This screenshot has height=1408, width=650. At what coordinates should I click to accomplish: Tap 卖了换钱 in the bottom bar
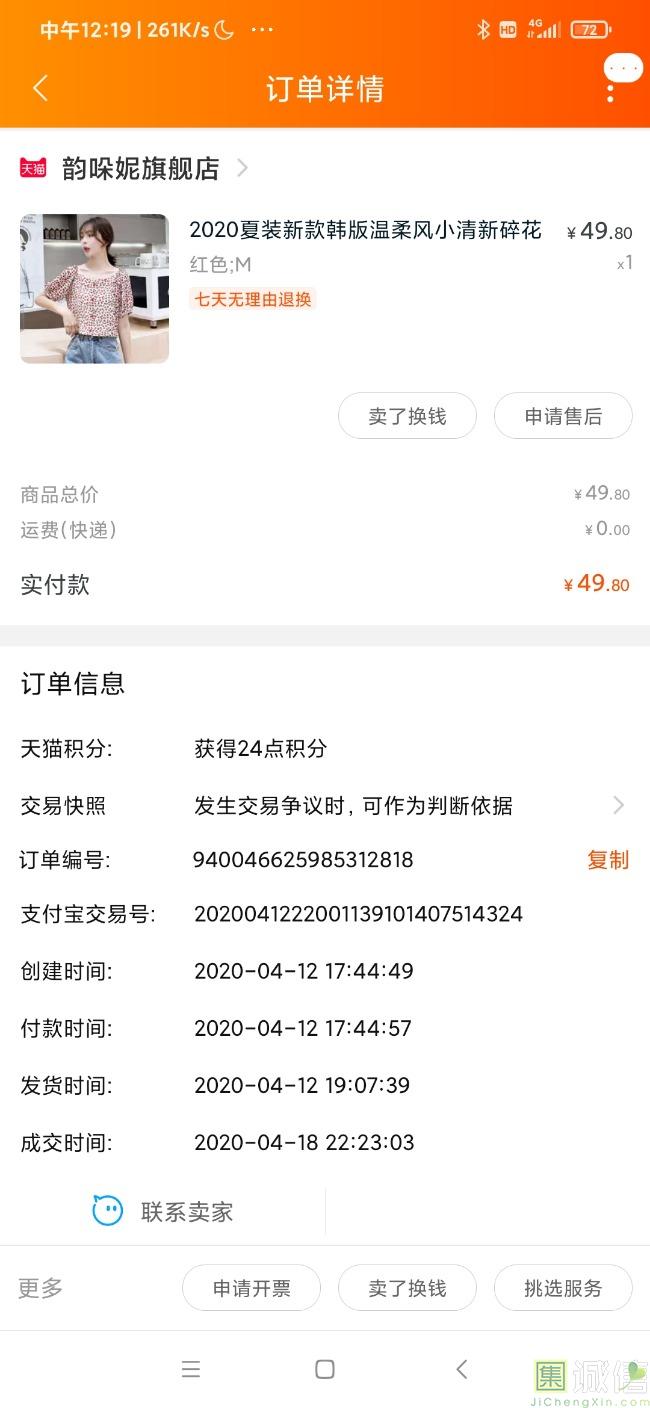[407, 1288]
